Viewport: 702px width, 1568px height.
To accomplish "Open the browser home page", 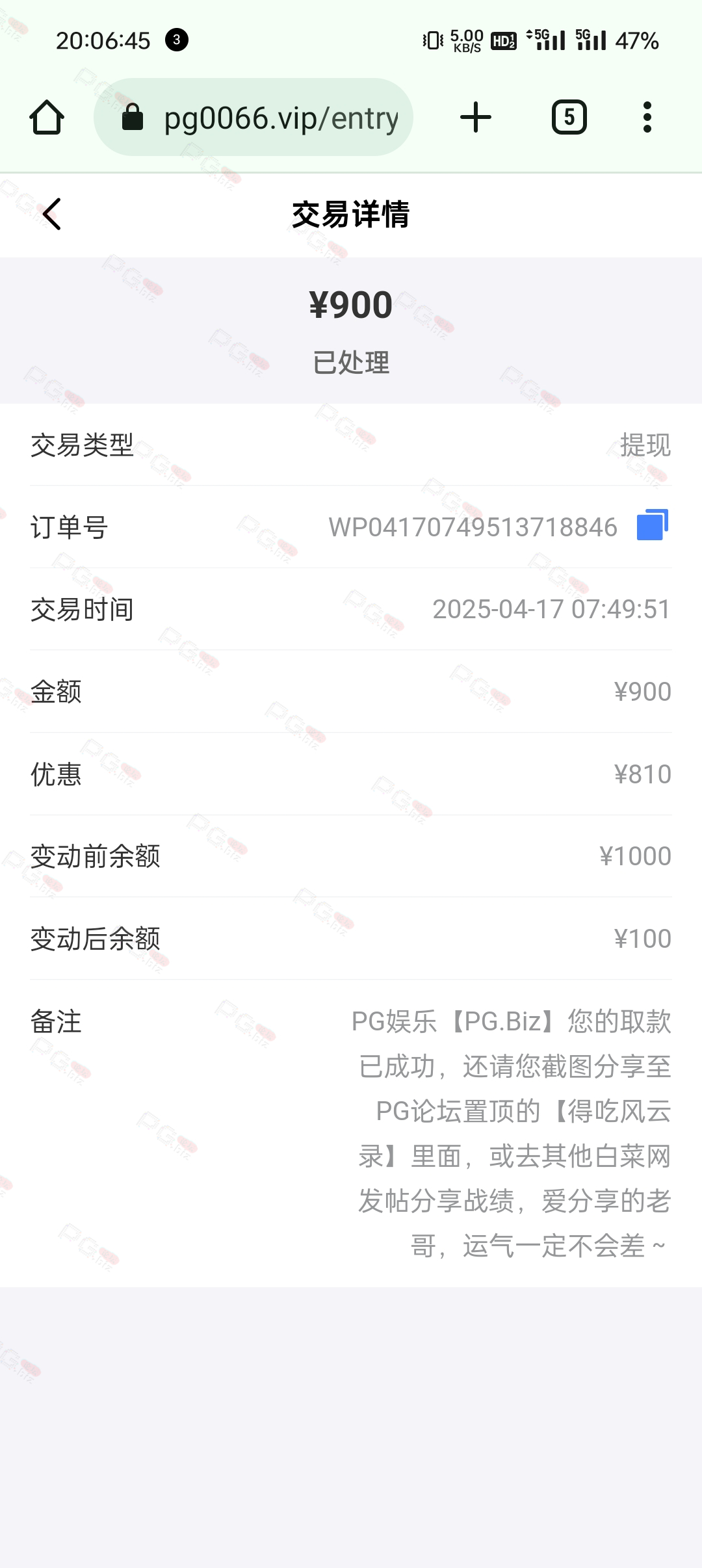I will coord(47,118).
